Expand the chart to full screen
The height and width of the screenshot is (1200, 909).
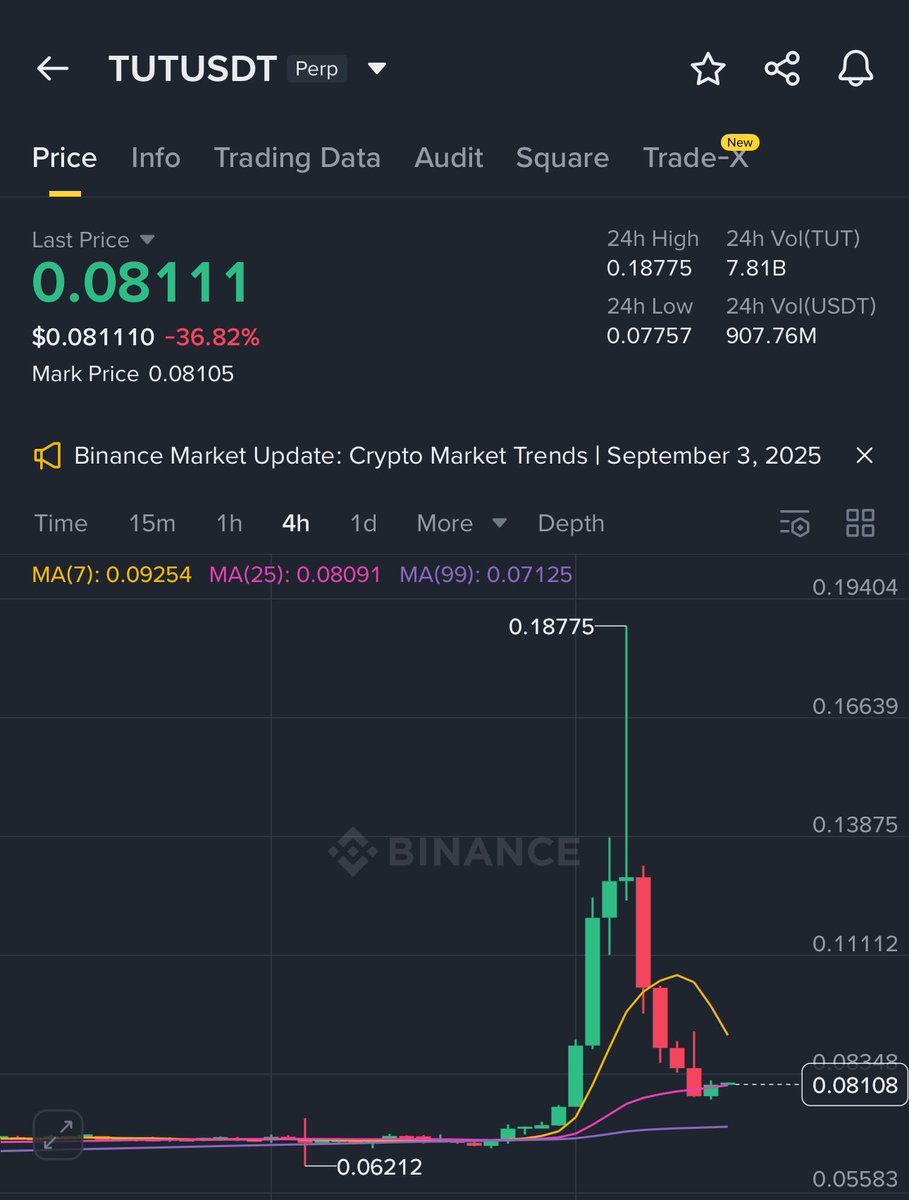(58, 1134)
